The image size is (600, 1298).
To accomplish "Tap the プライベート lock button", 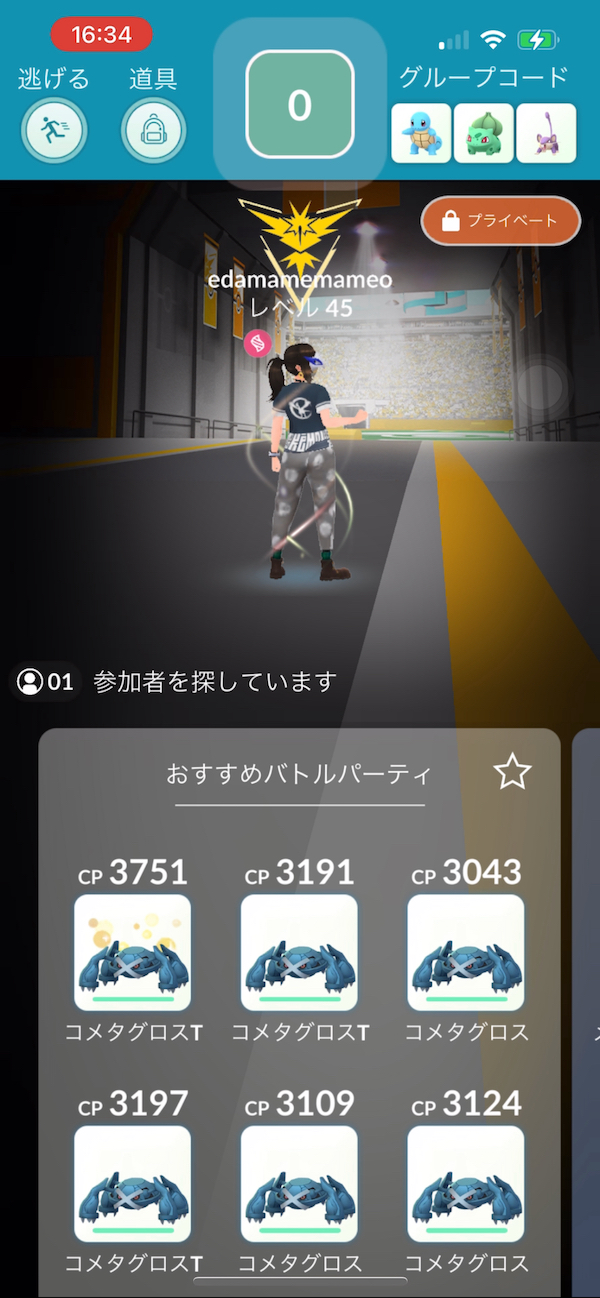I will tap(500, 221).
